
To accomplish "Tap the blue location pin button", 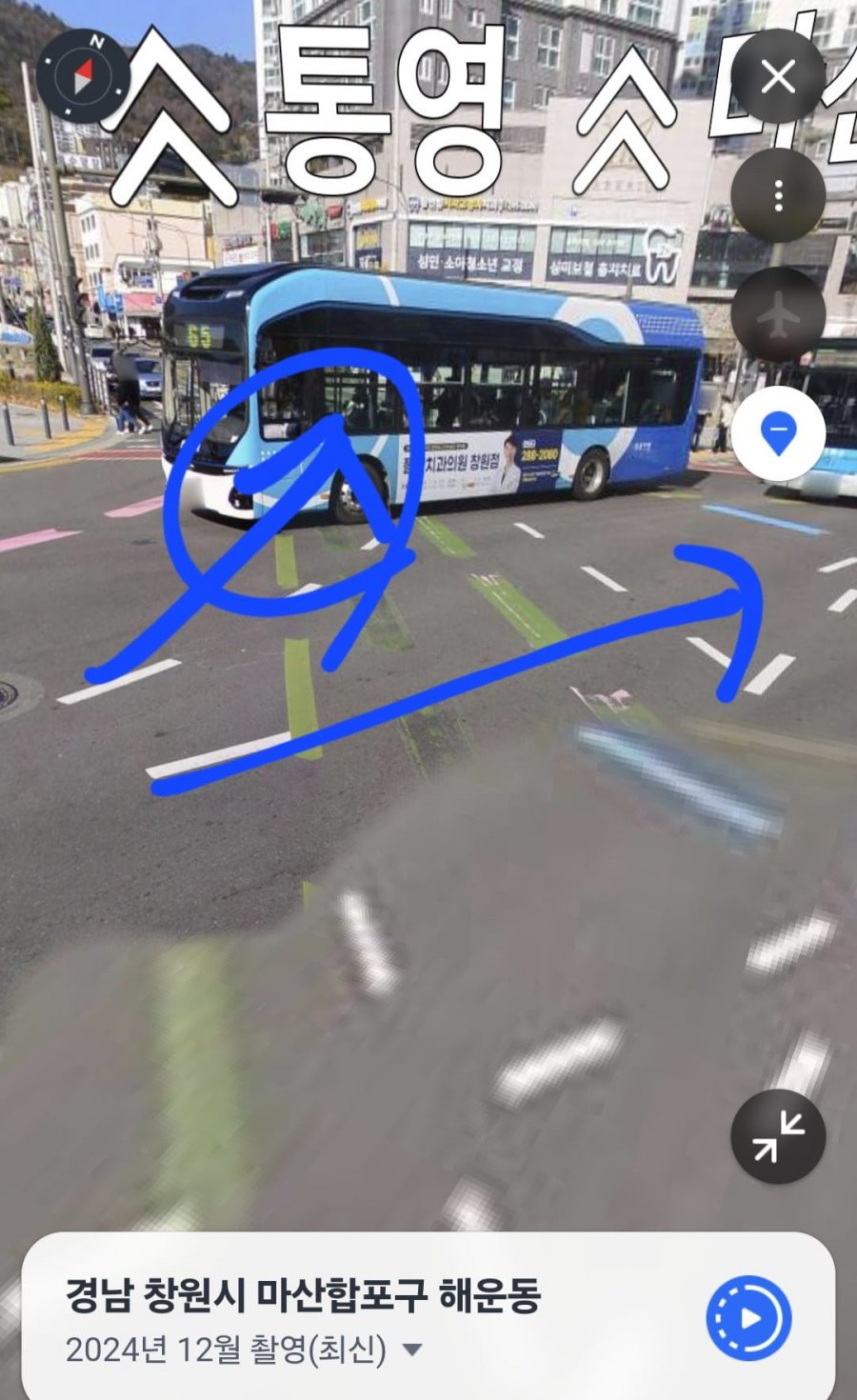I will pos(778,433).
